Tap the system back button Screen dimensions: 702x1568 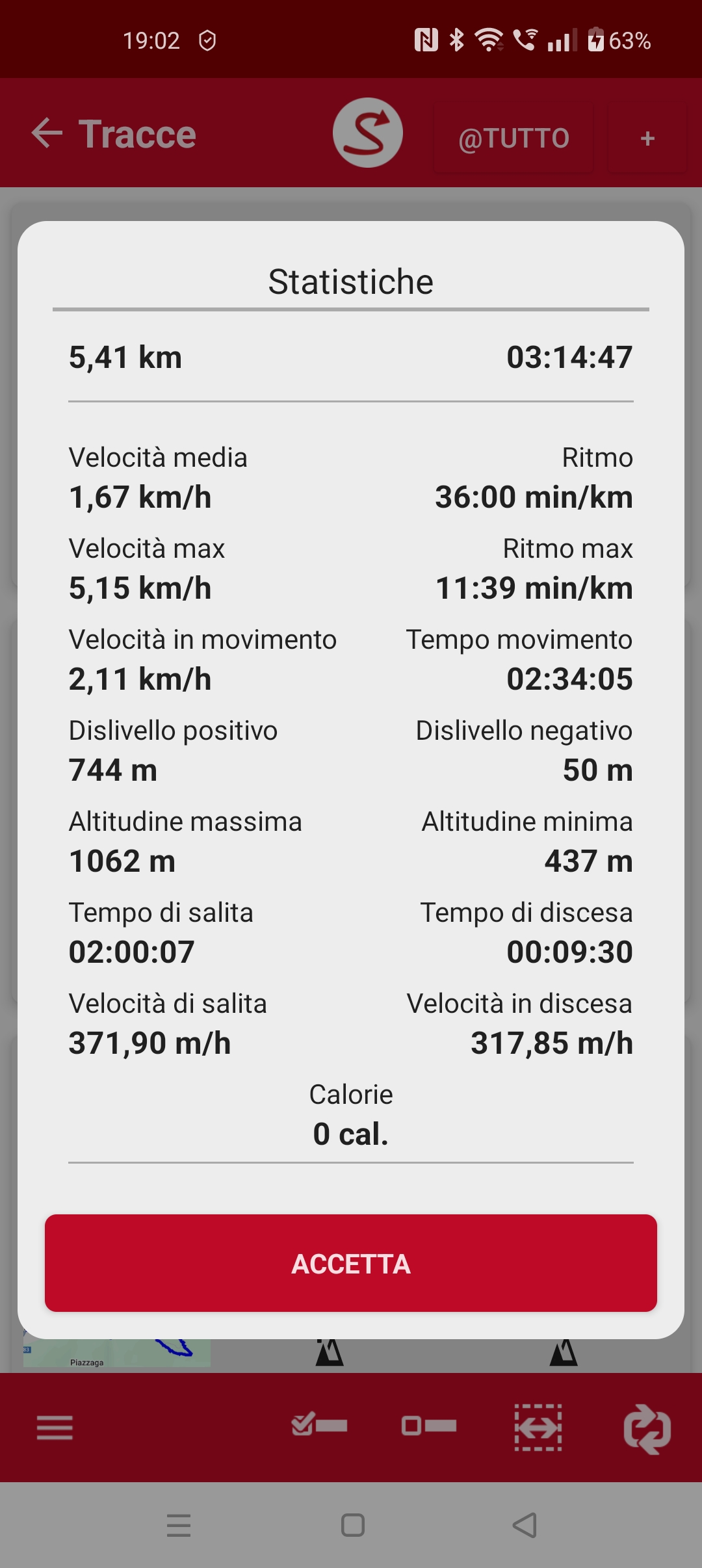point(525,1525)
